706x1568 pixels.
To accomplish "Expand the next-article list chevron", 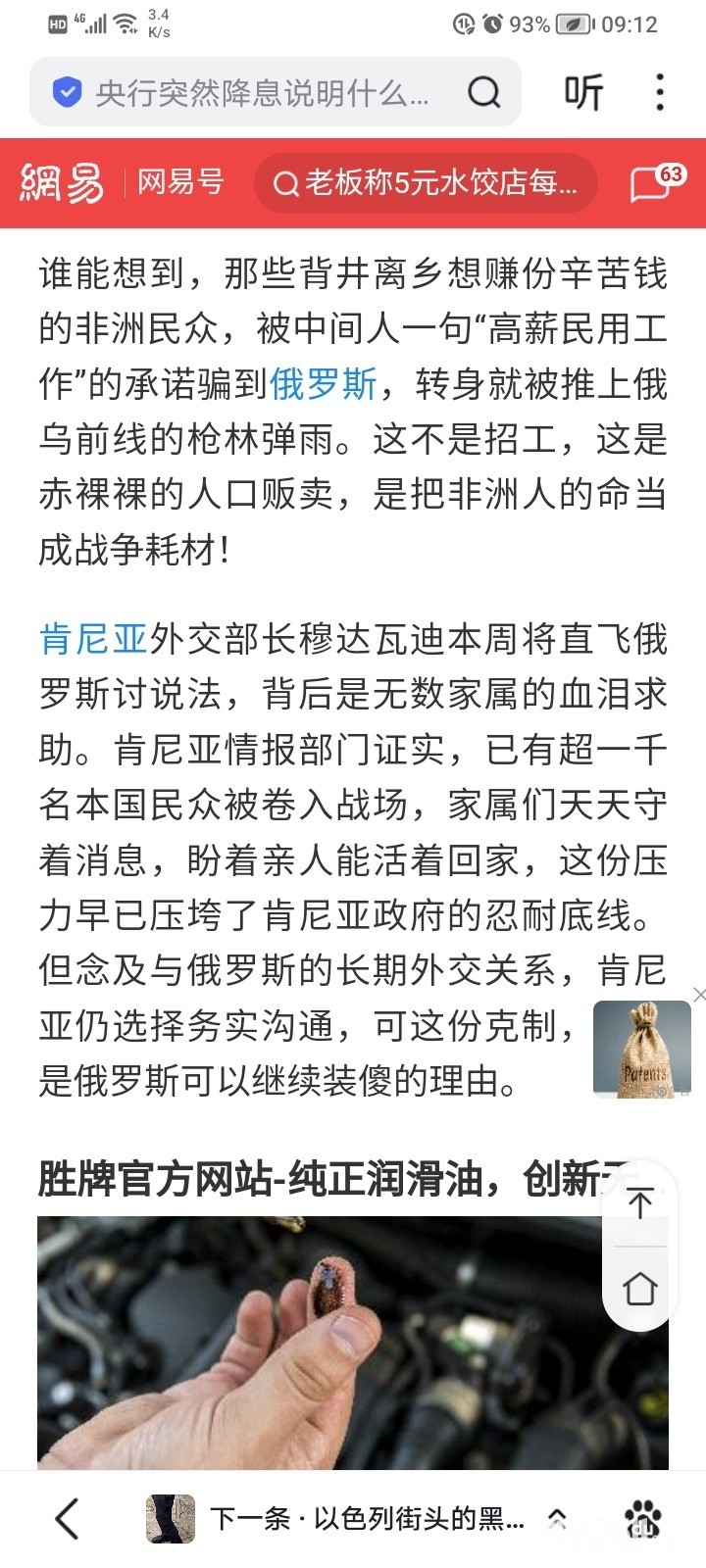I will 557,1519.
